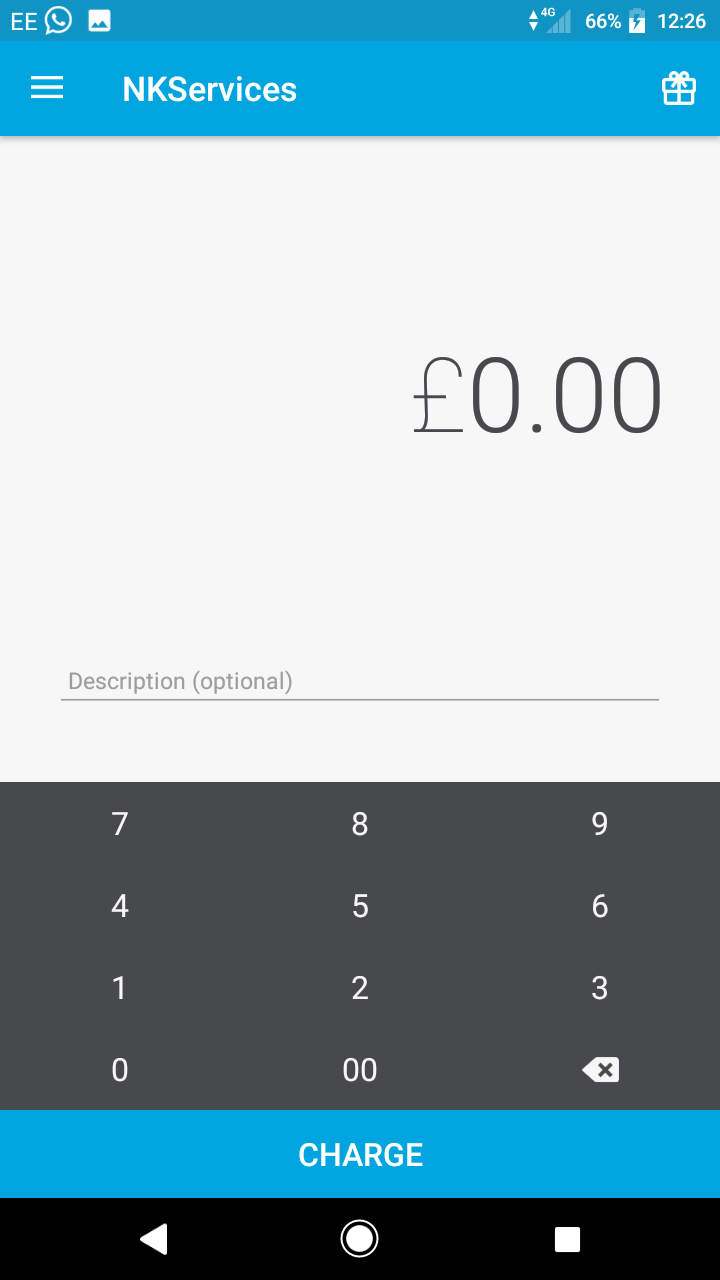Open the hamburger navigation menu
The height and width of the screenshot is (1280, 720).
[x=47, y=89]
